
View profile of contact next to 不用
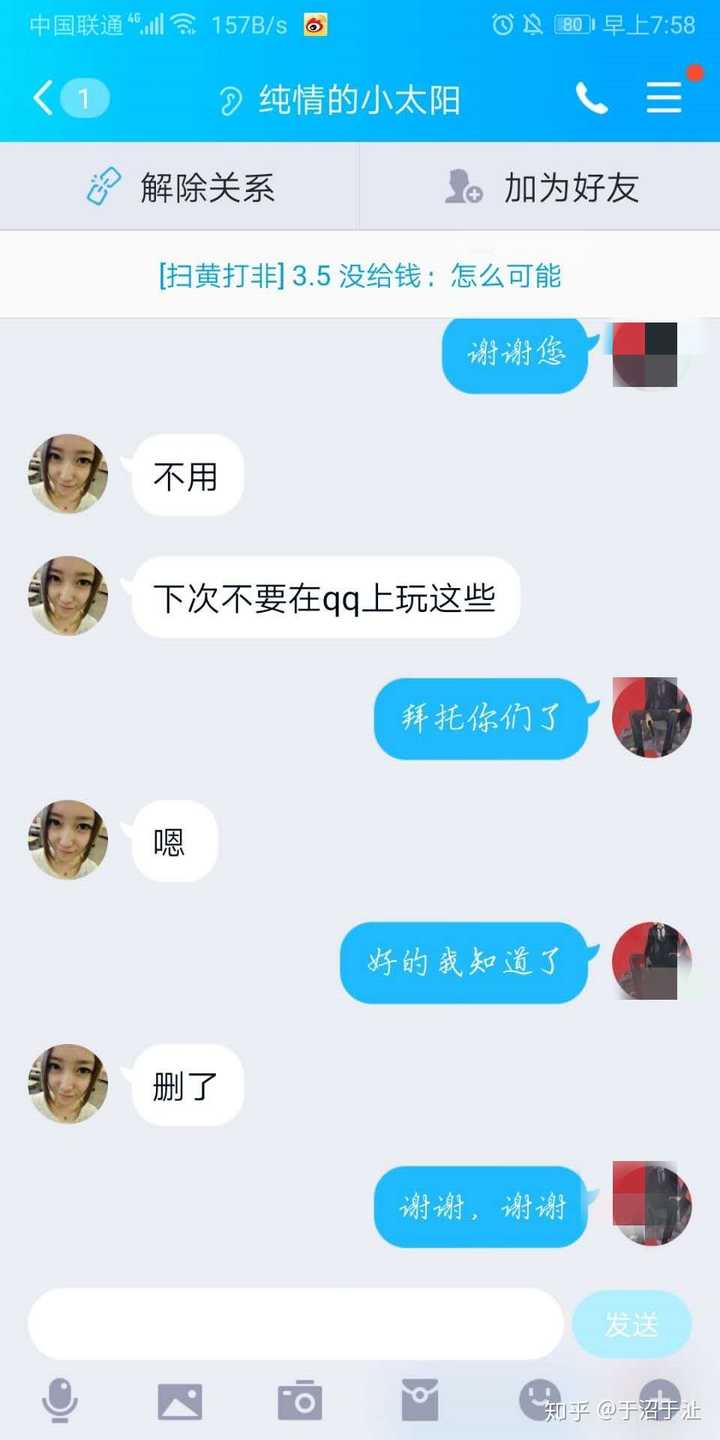click(x=68, y=475)
